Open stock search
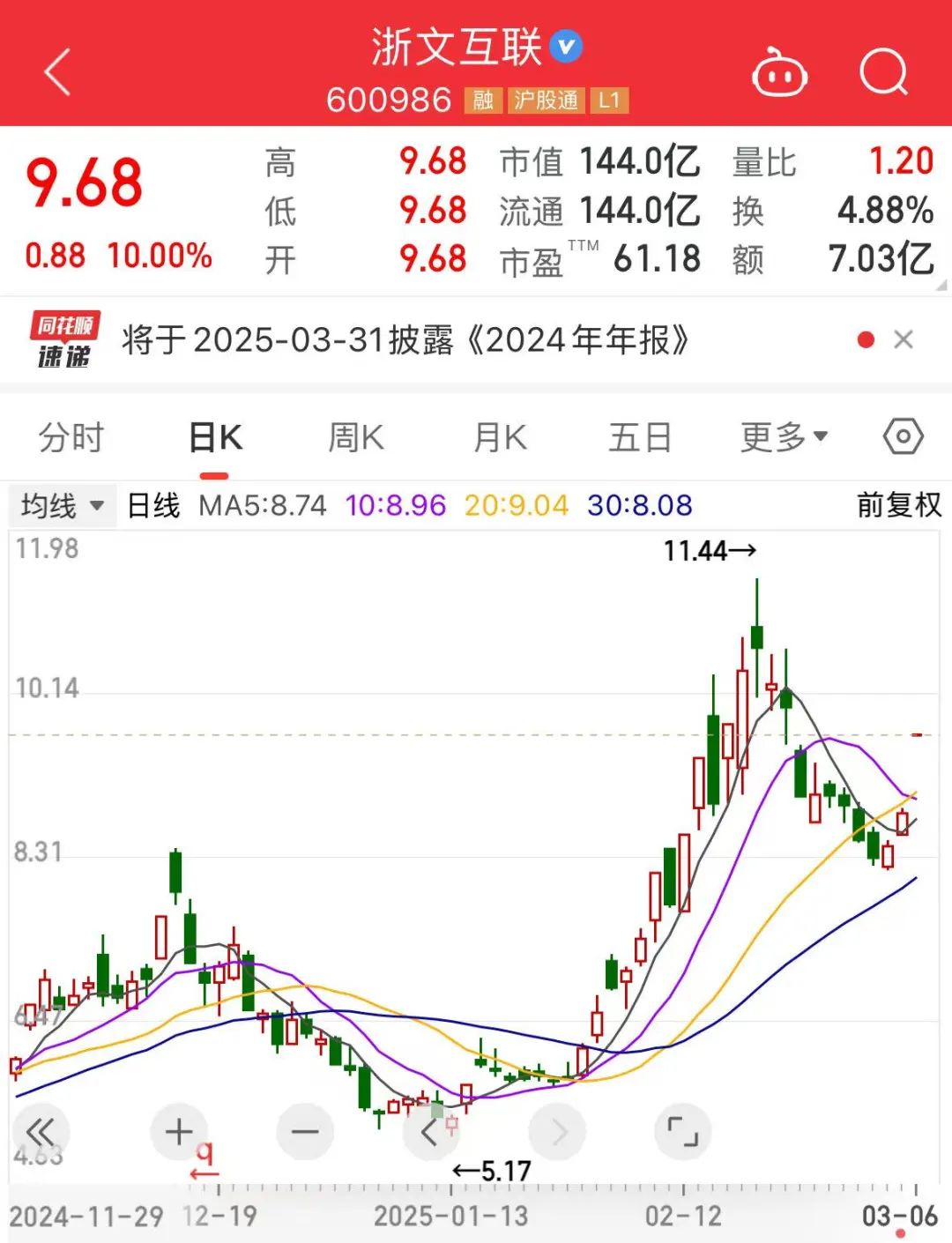Screen dimensions: 952x1243 coord(883,72)
